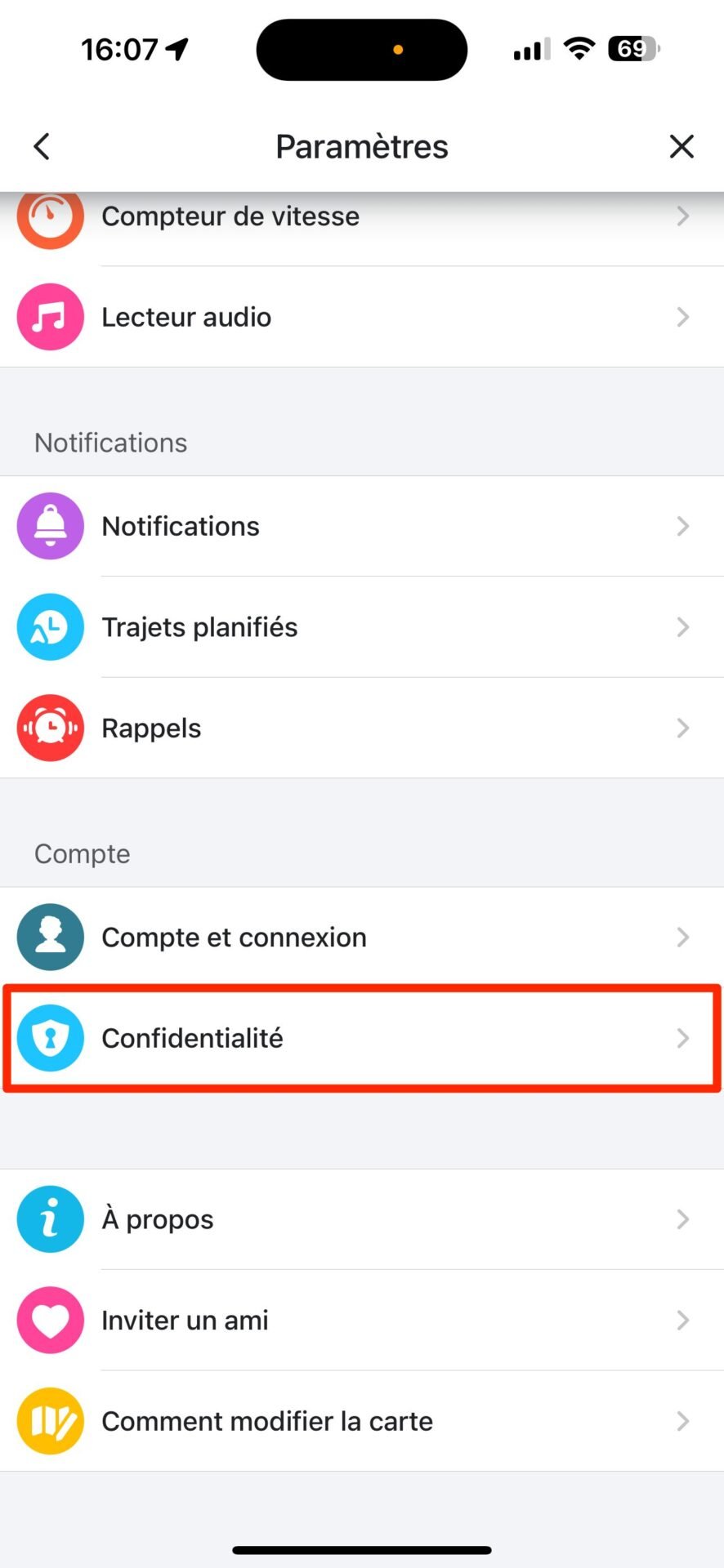
Task: Open Comment modifier la carte
Action: coord(362,1421)
